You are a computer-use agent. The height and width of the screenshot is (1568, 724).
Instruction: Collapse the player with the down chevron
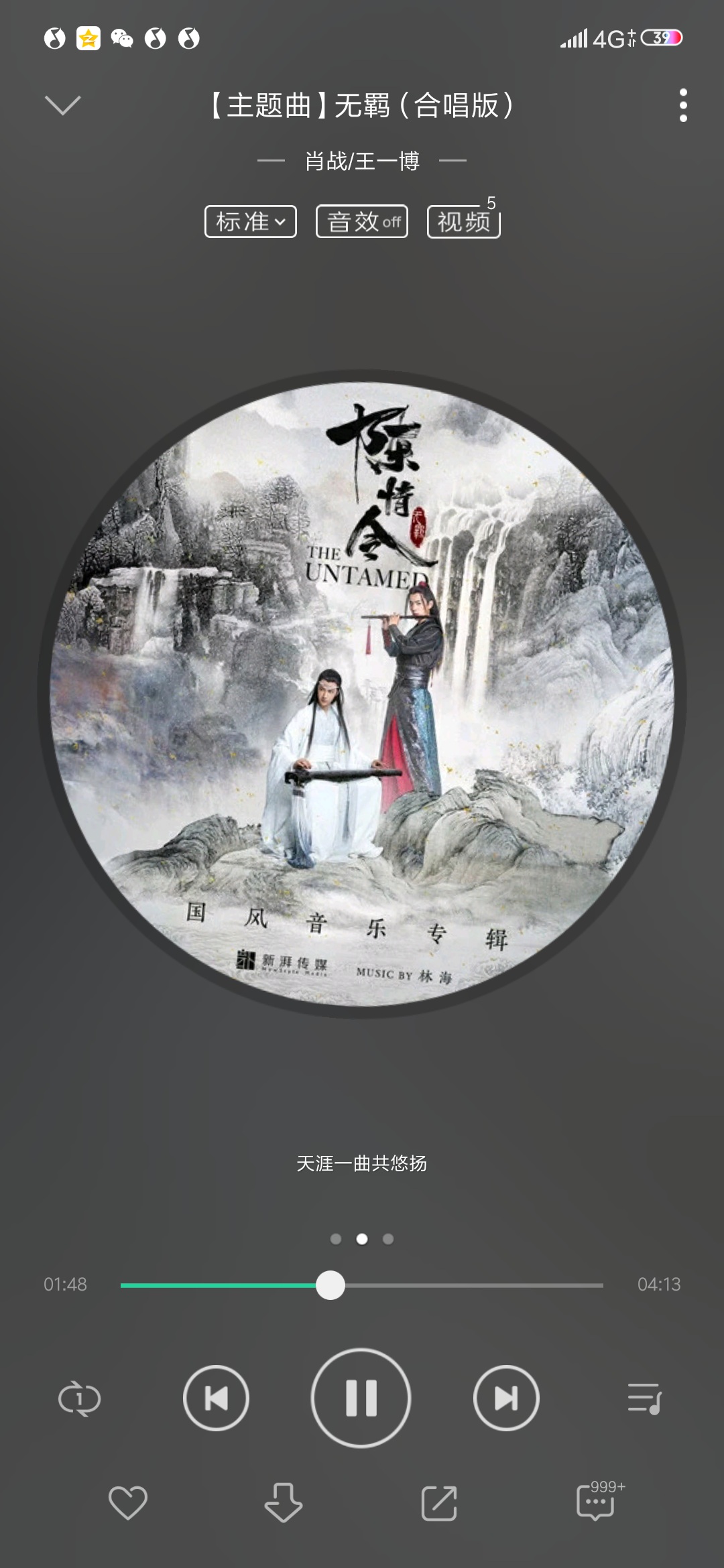tap(62, 105)
